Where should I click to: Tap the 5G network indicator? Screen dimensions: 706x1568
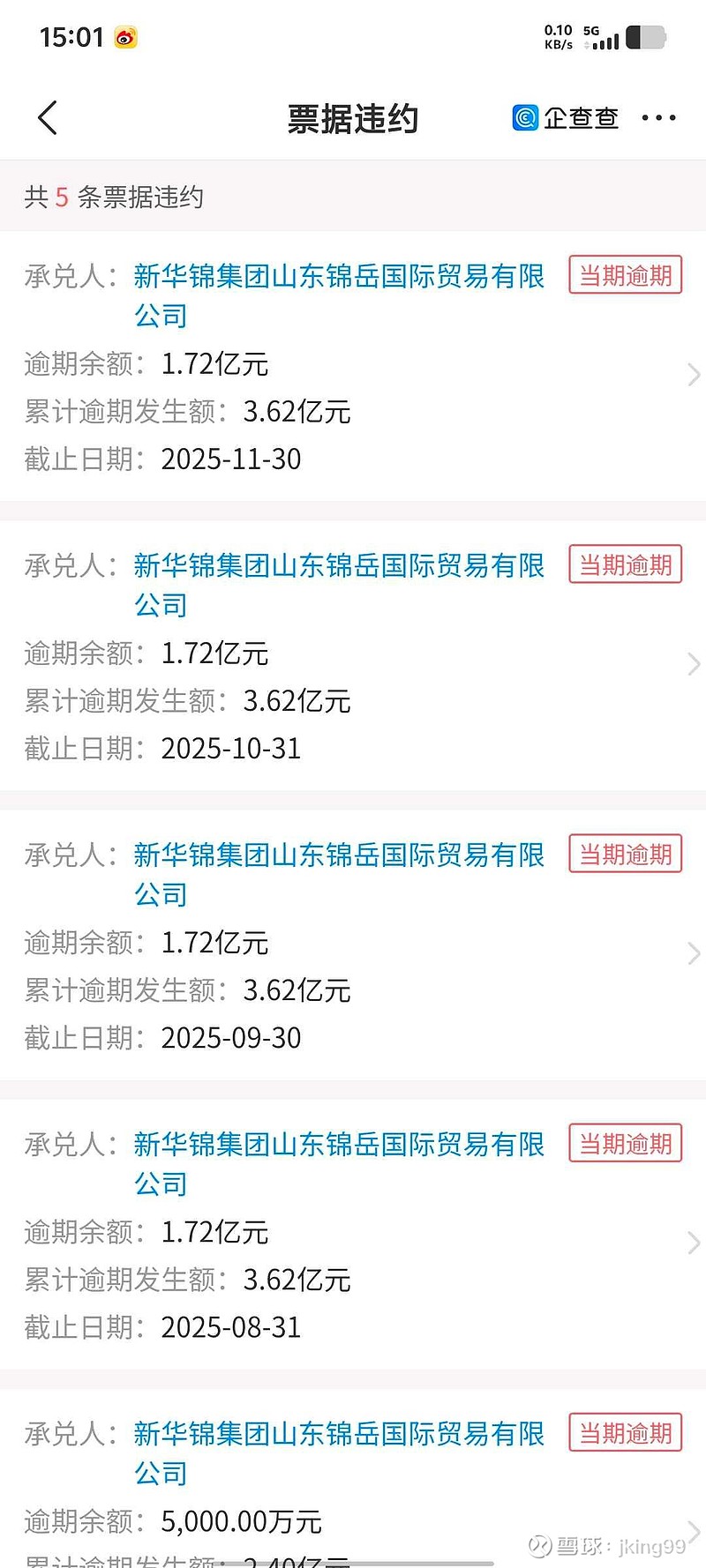coord(592,29)
